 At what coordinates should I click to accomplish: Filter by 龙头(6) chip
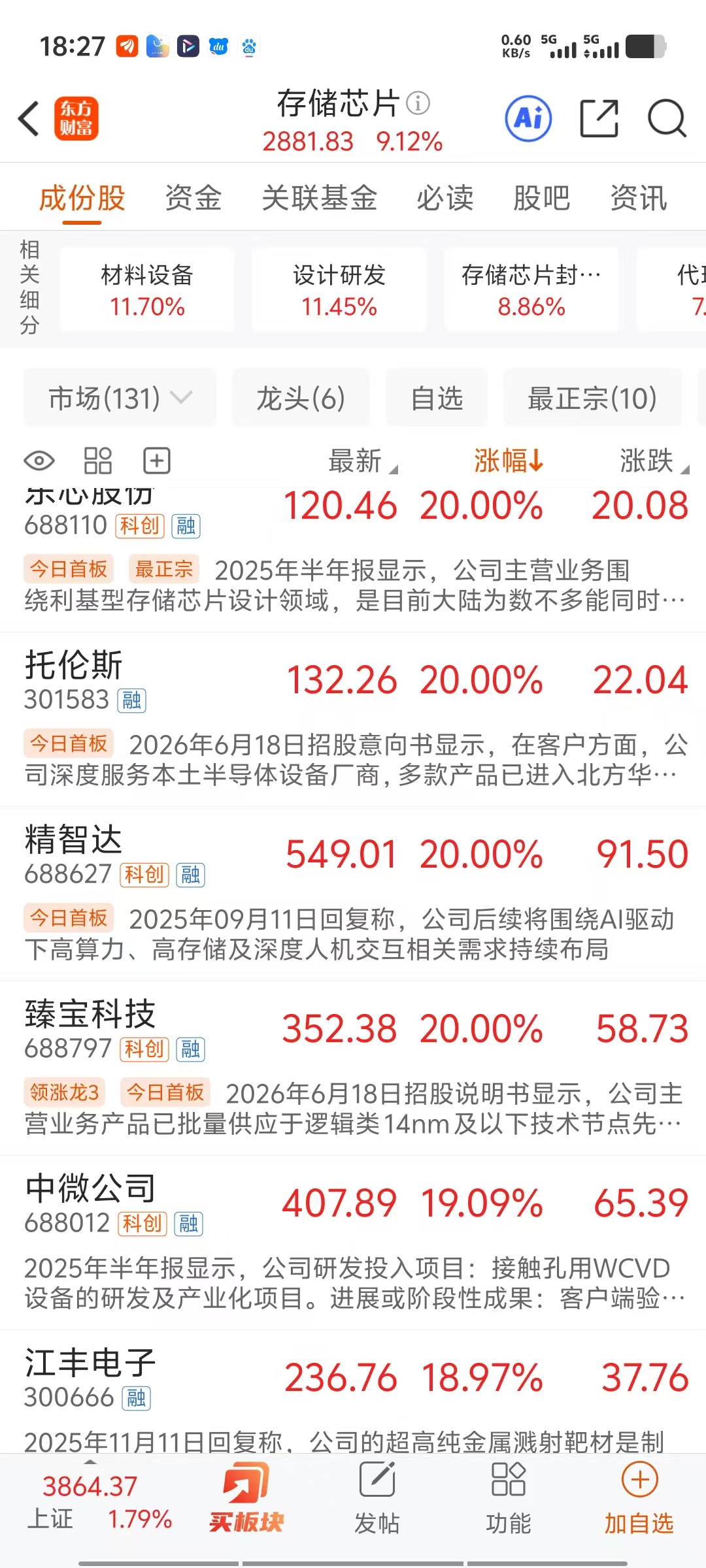click(x=301, y=398)
